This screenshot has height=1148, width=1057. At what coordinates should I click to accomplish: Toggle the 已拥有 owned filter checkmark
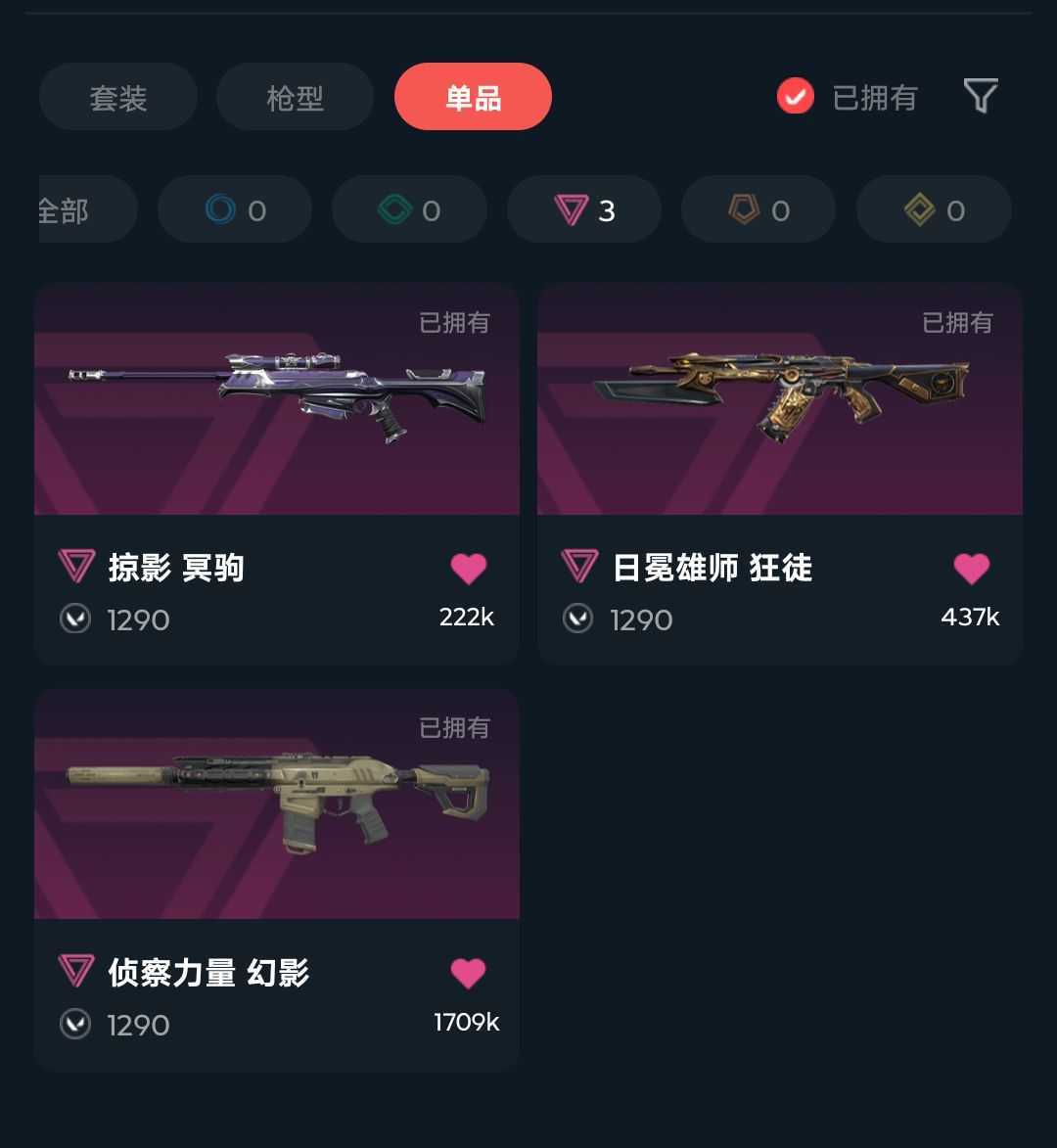click(x=795, y=96)
